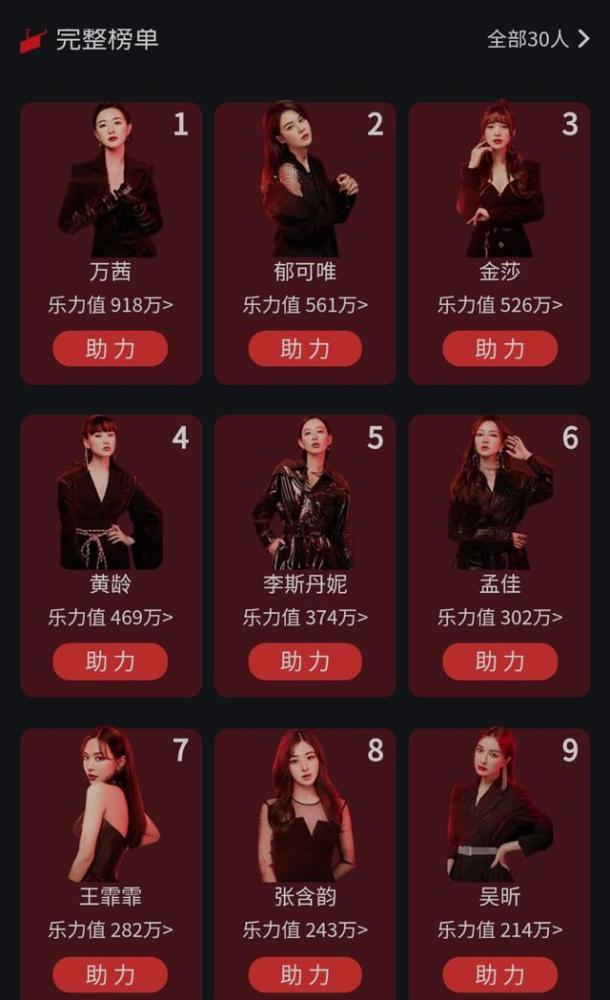
Task: Open 王霏霏's contestant card
Action: 110,864
